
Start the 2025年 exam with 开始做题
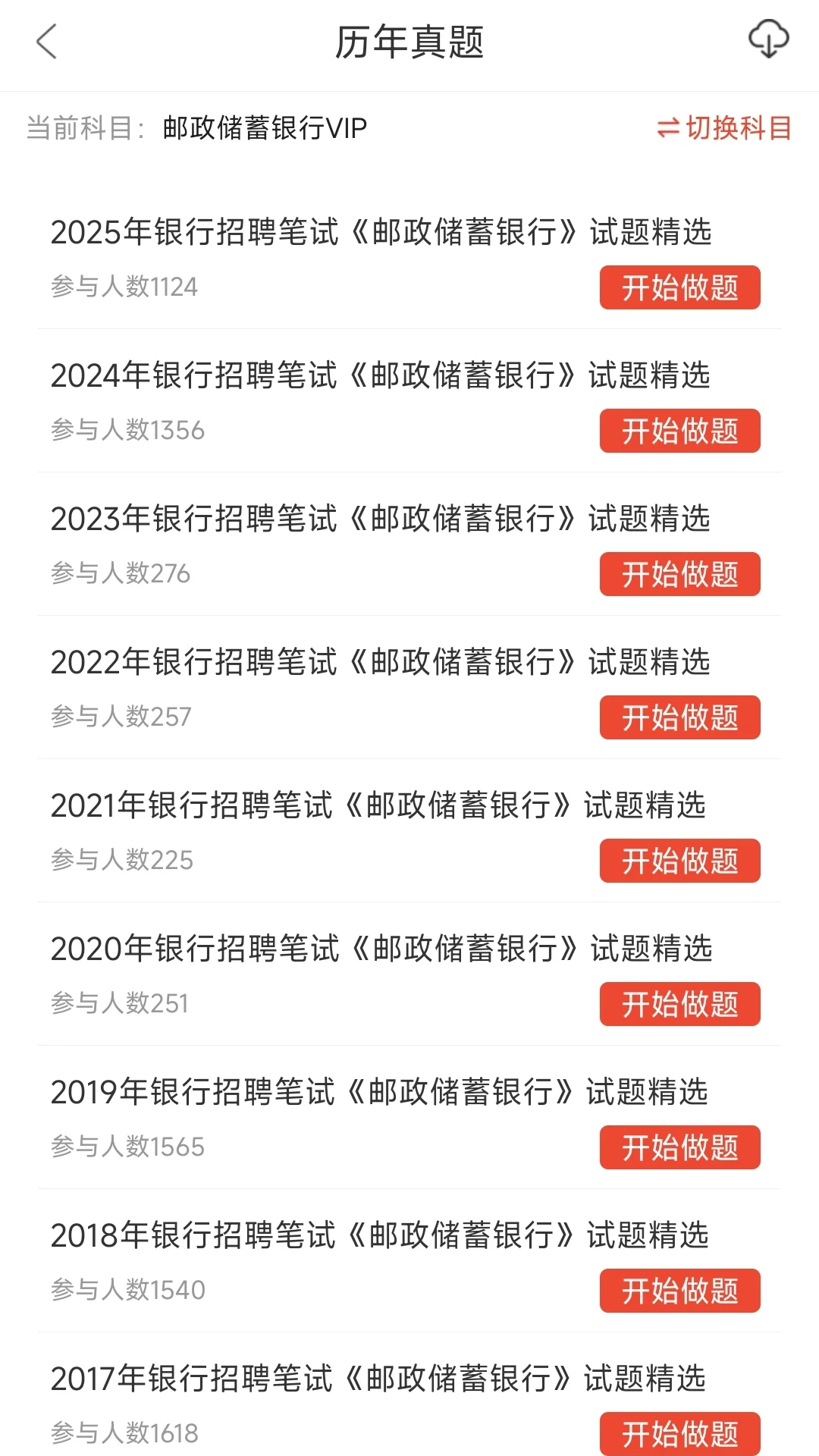point(679,287)
